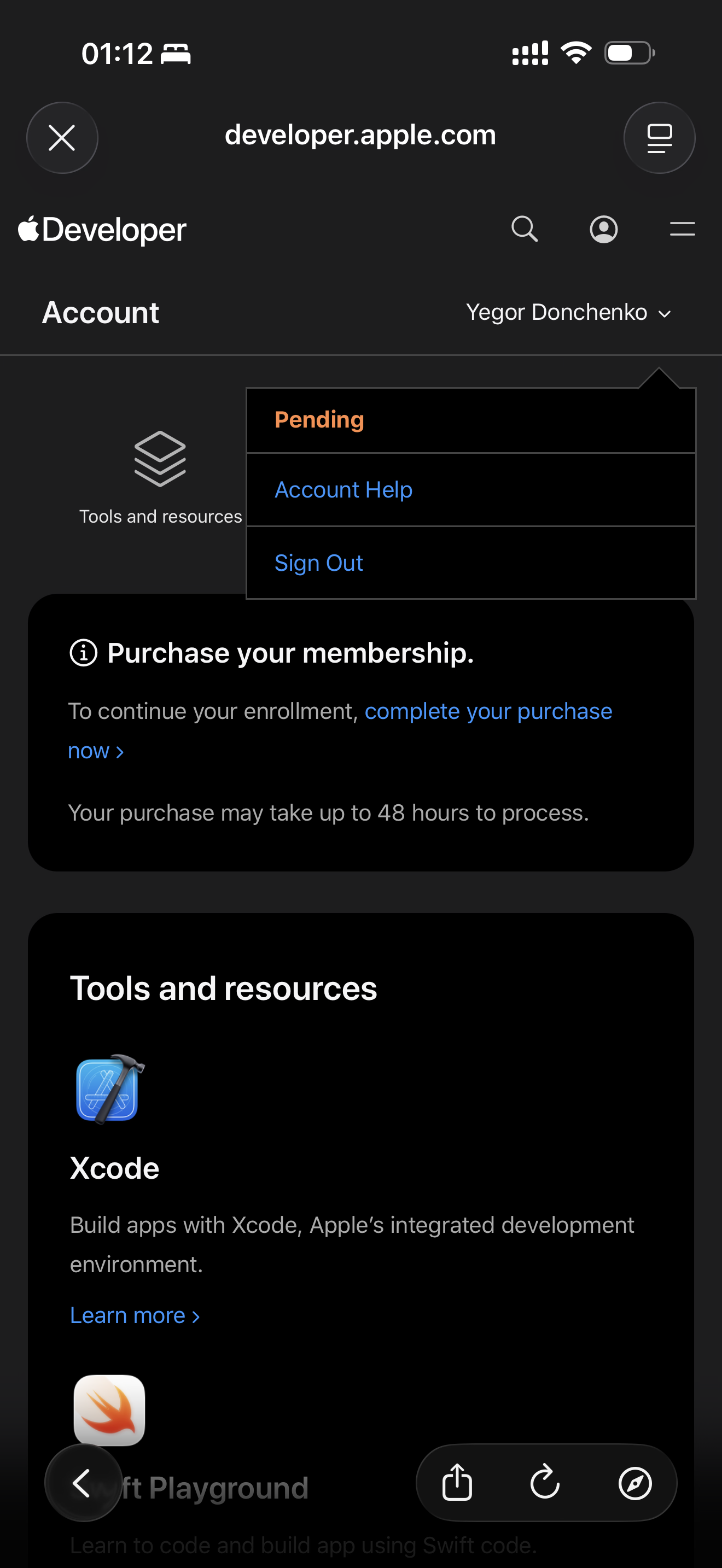Sign out of the developer account
Viewport: 722px width, 1568px height.
pyautogui.click(x=318, y=563)
